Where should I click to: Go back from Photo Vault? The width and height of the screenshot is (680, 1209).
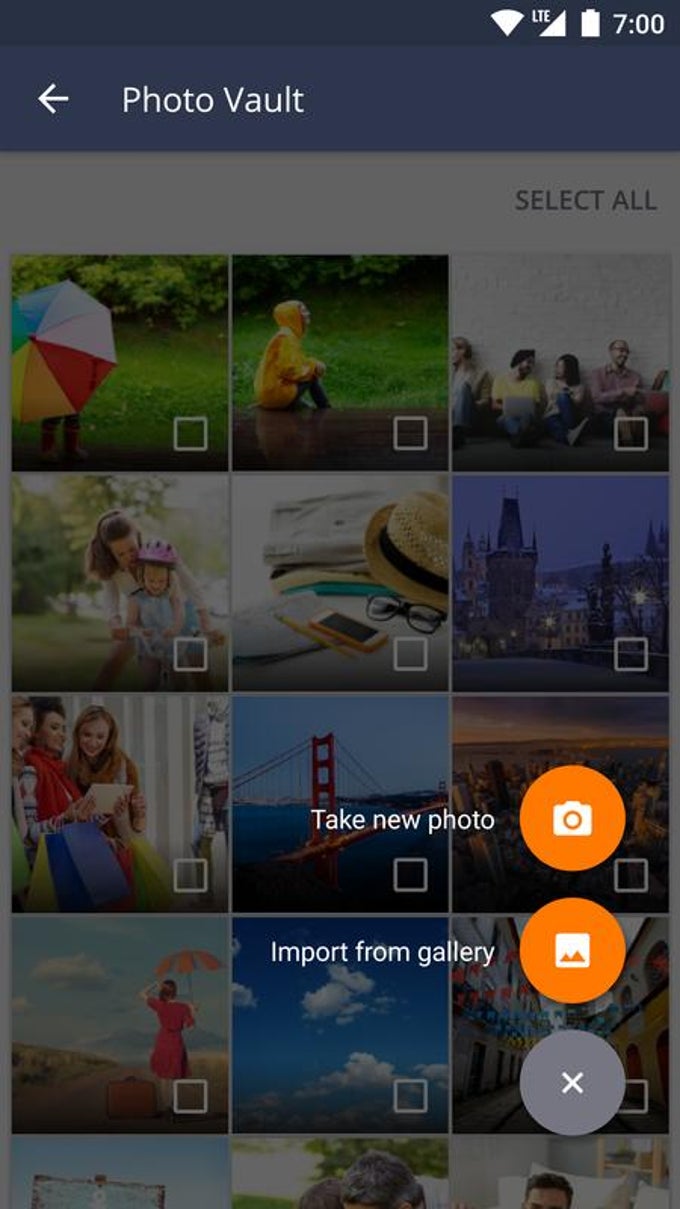[x=53, y=99]
